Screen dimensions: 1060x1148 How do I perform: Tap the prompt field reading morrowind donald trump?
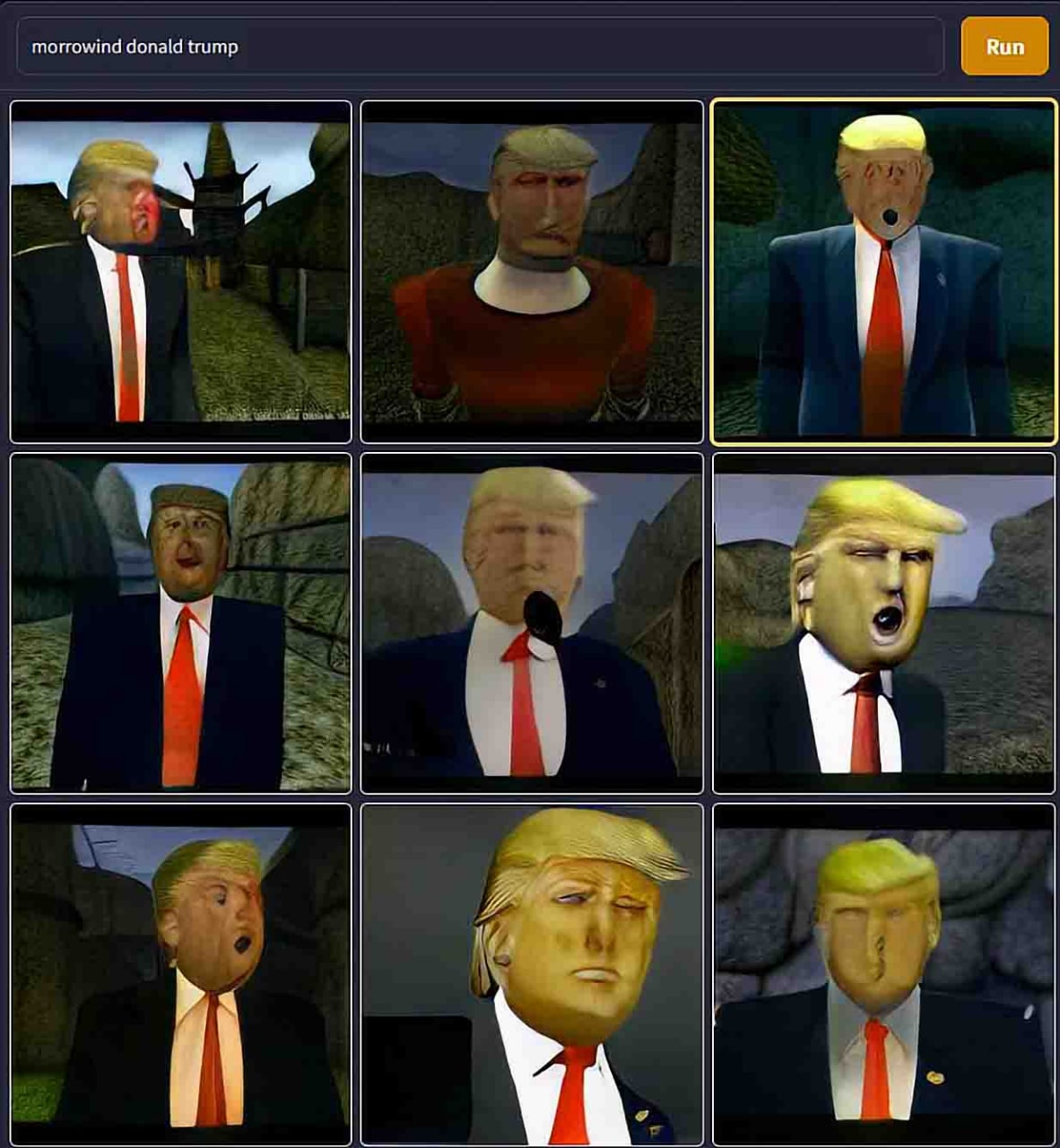coord(480,47)
